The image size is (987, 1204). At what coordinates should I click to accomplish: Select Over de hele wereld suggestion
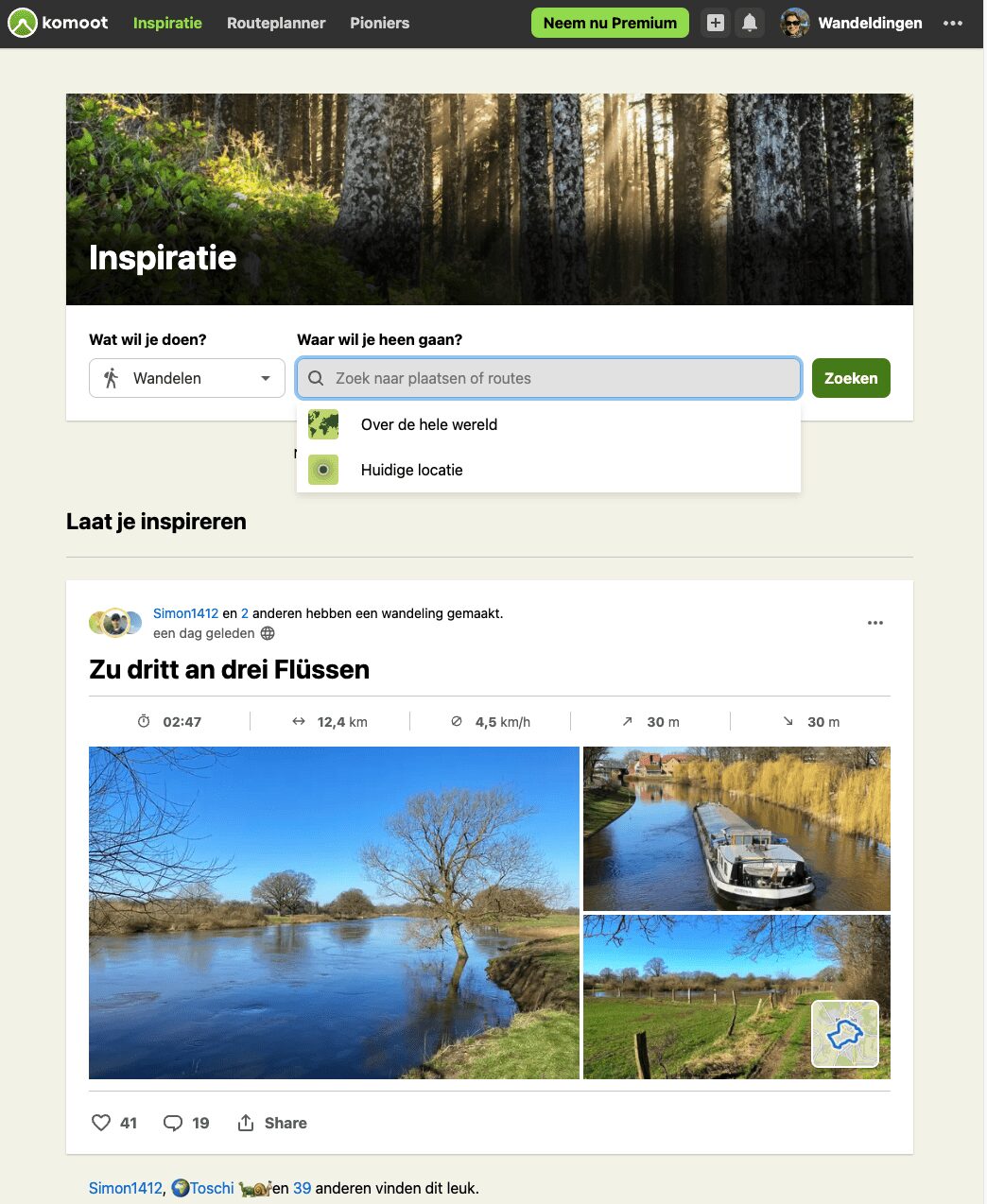click(429, 424)
